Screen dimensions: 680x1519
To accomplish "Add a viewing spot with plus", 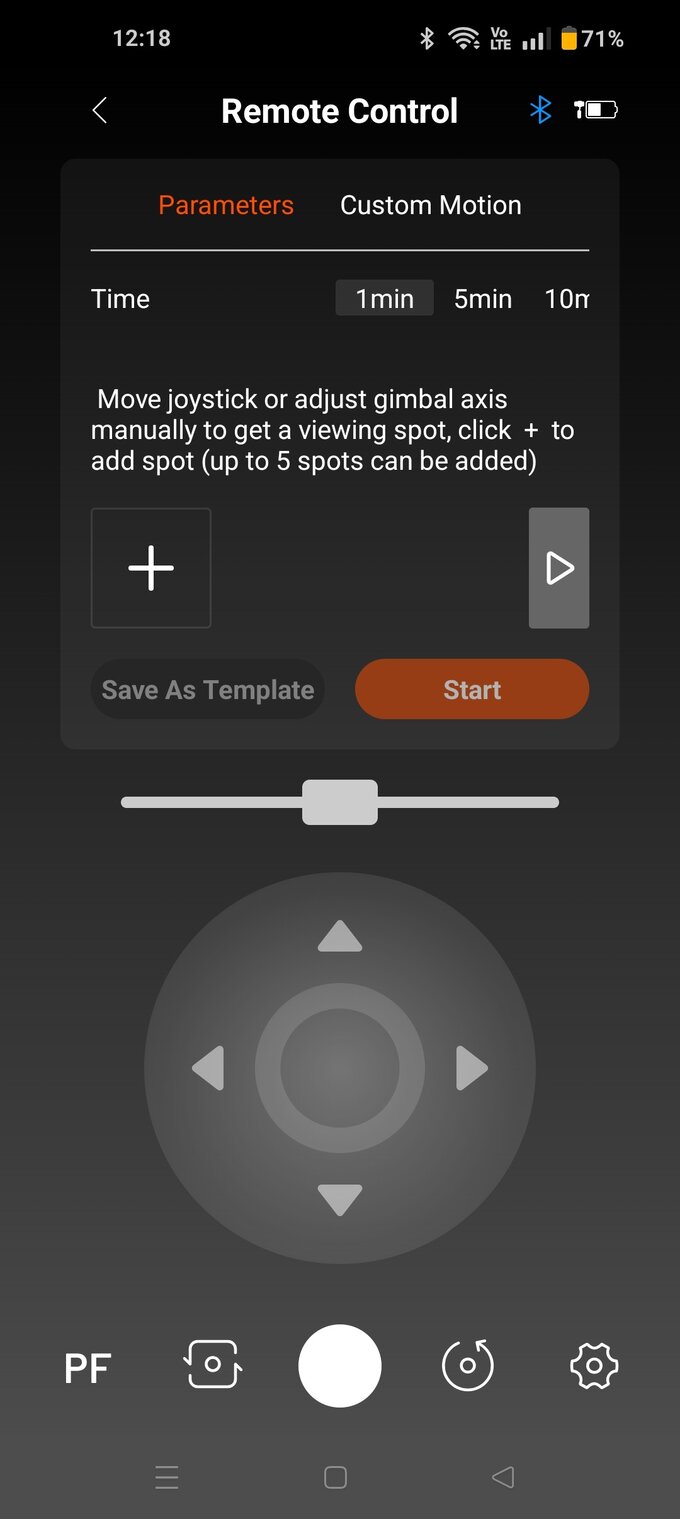I will click(x=151, y=568).
